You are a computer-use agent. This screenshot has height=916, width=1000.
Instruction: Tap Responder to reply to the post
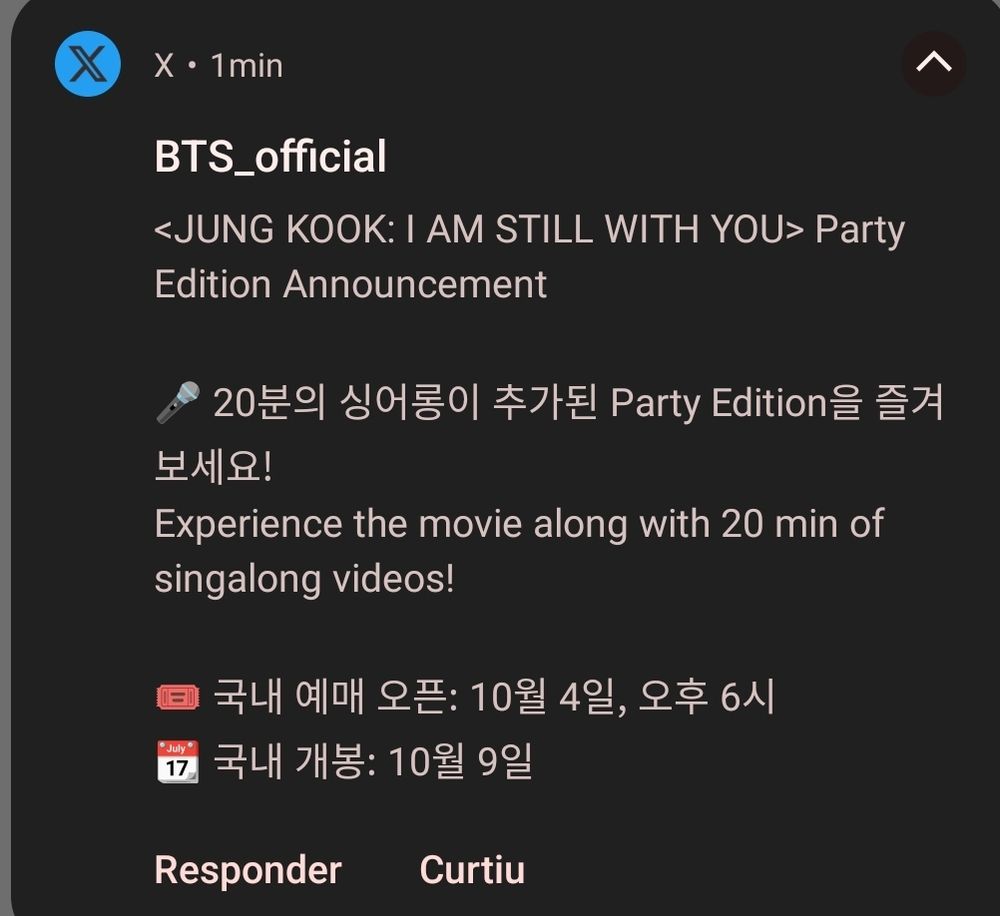pyautogui.click(x=248, y=870)
